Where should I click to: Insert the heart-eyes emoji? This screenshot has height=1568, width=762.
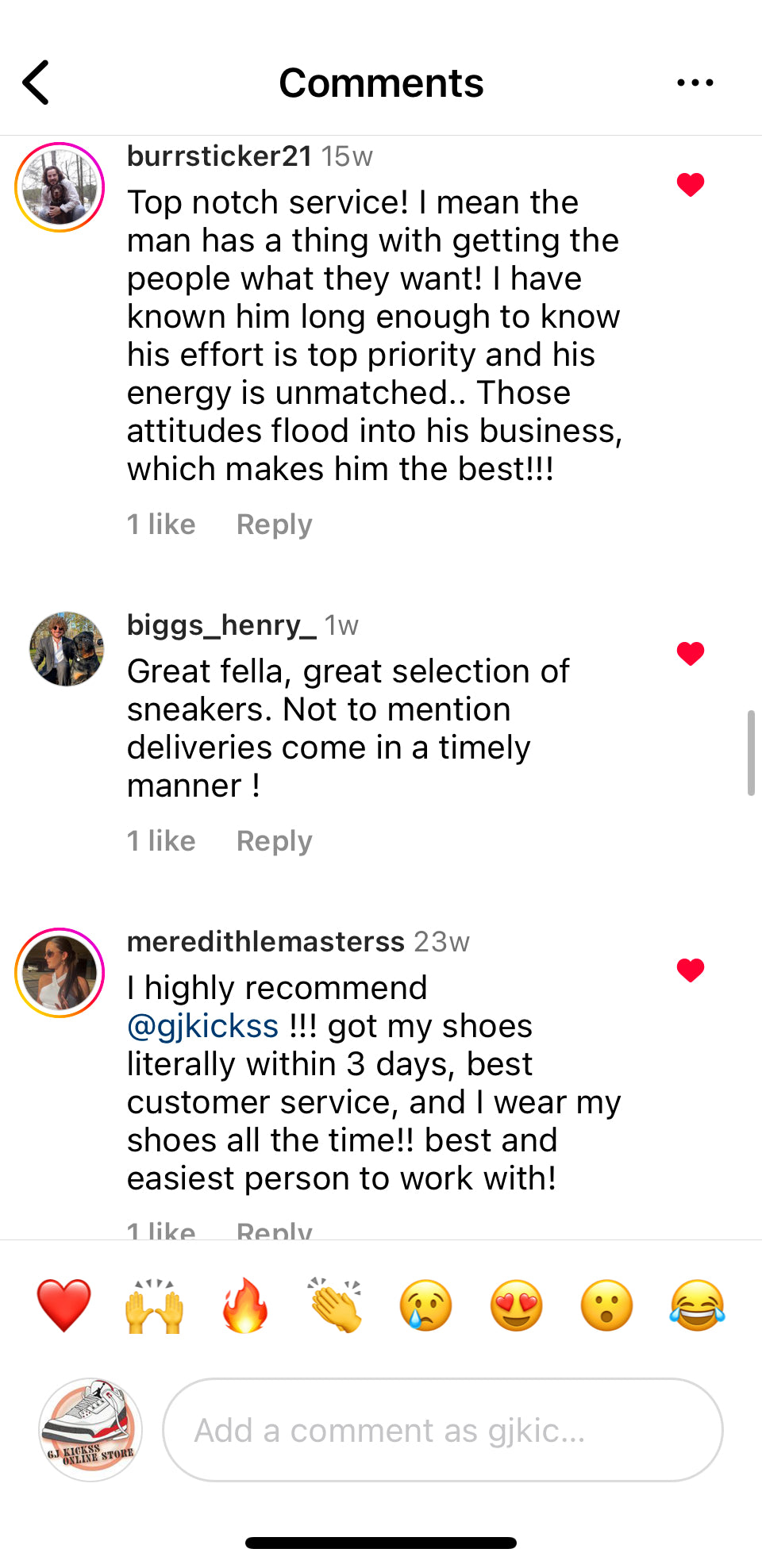coord(516,1305)
